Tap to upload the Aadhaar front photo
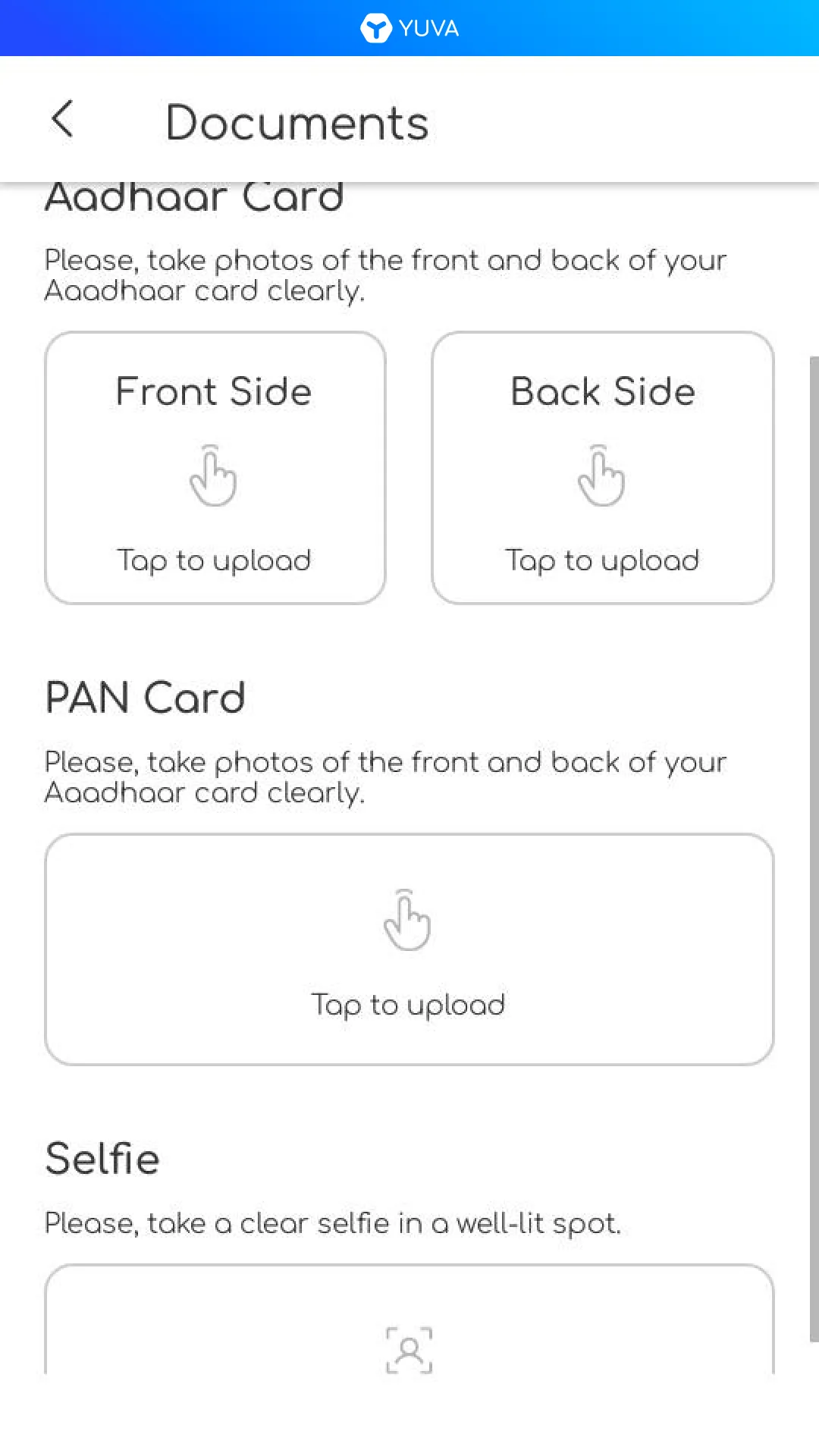This screenshot has width=819, height=1456. point(215,561)
